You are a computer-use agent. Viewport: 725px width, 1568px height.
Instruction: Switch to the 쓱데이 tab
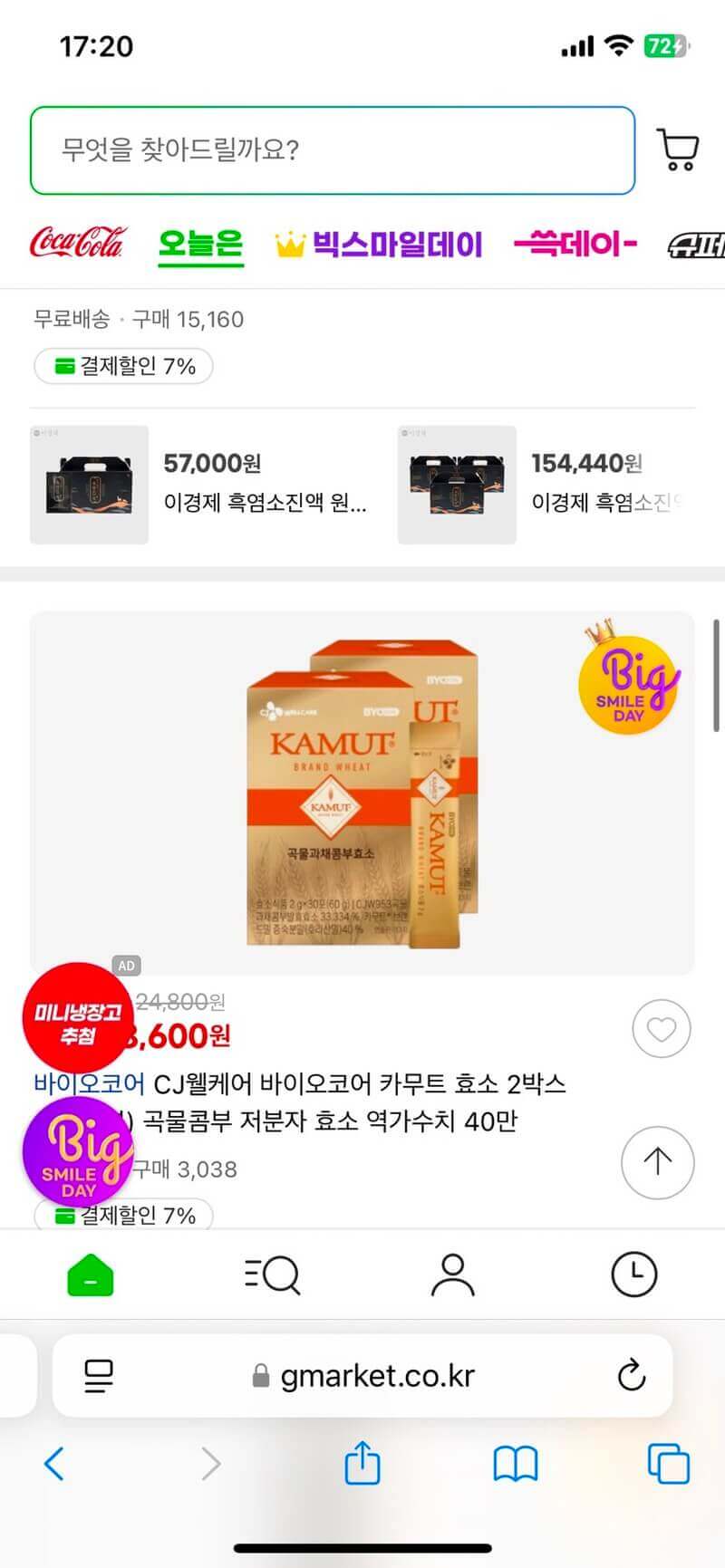pos(575,244)
